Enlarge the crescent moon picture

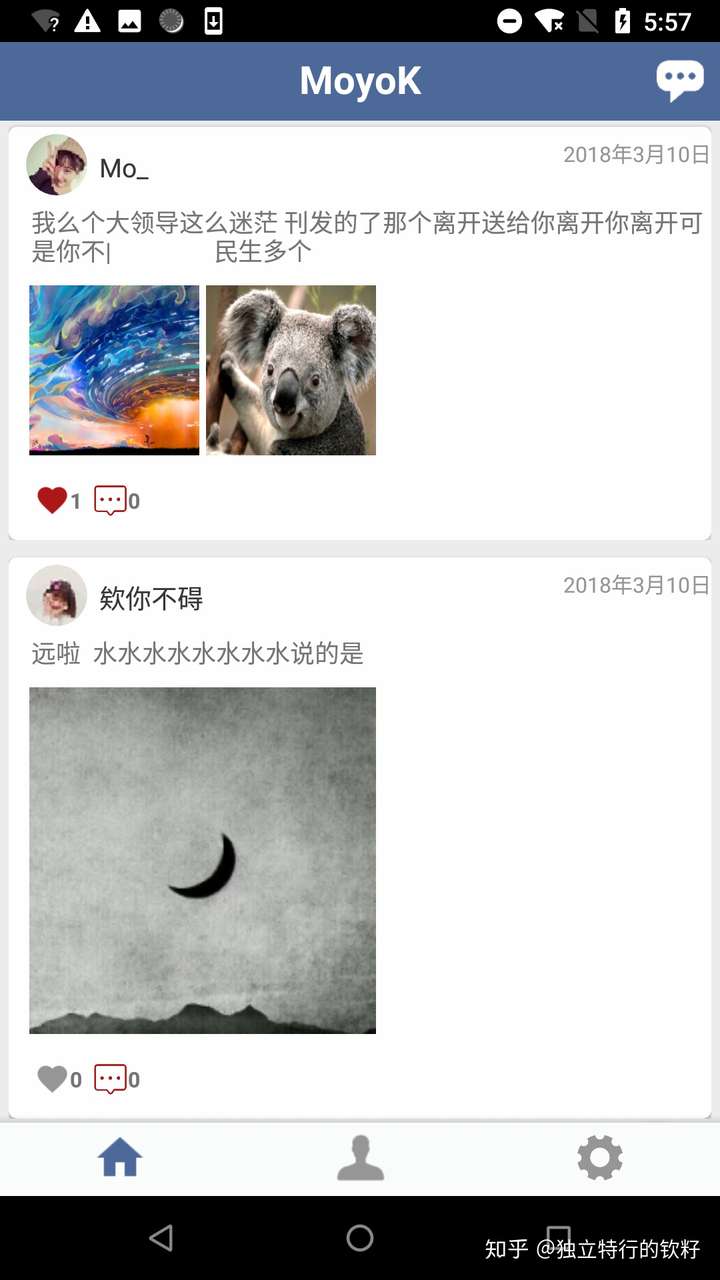(x=202, y=860)
